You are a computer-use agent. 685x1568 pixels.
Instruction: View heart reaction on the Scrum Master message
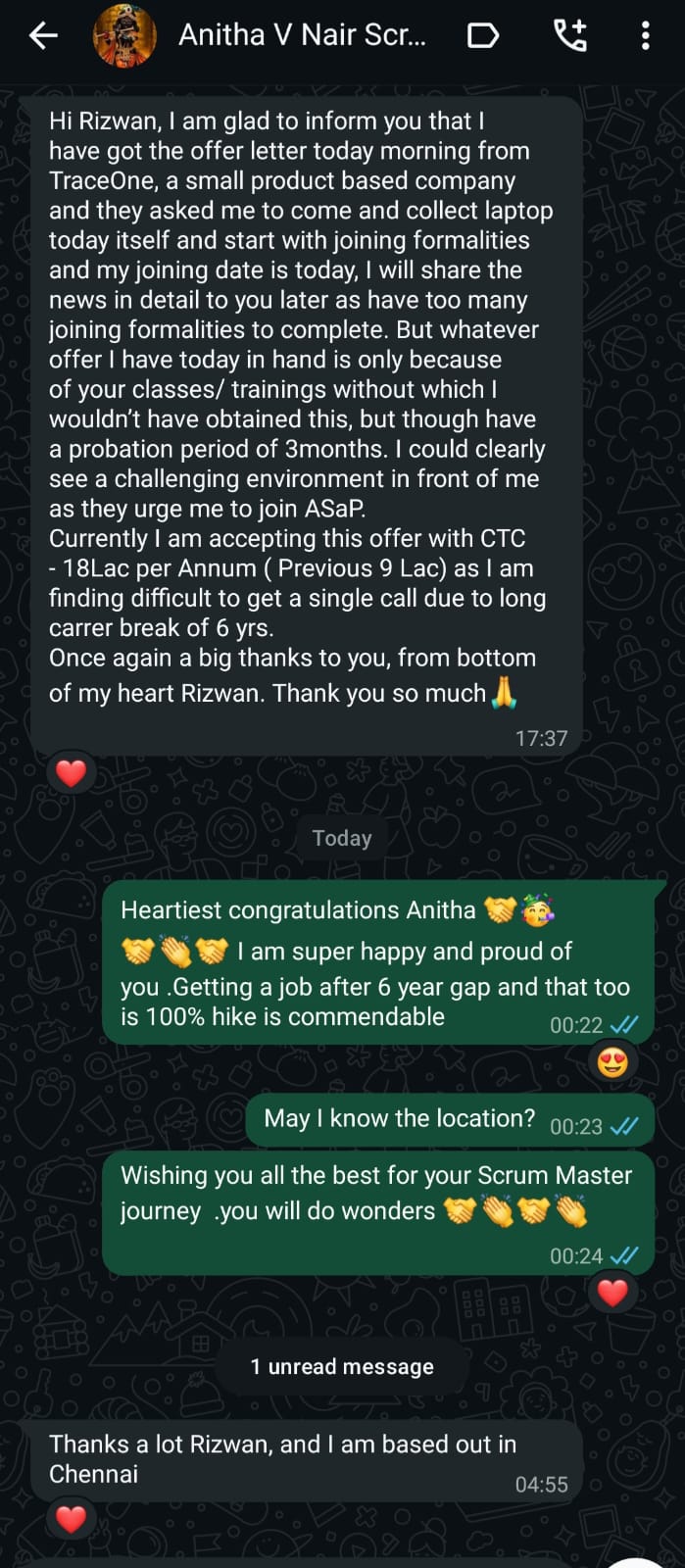pyautogui.click(x=612, y=1293)
